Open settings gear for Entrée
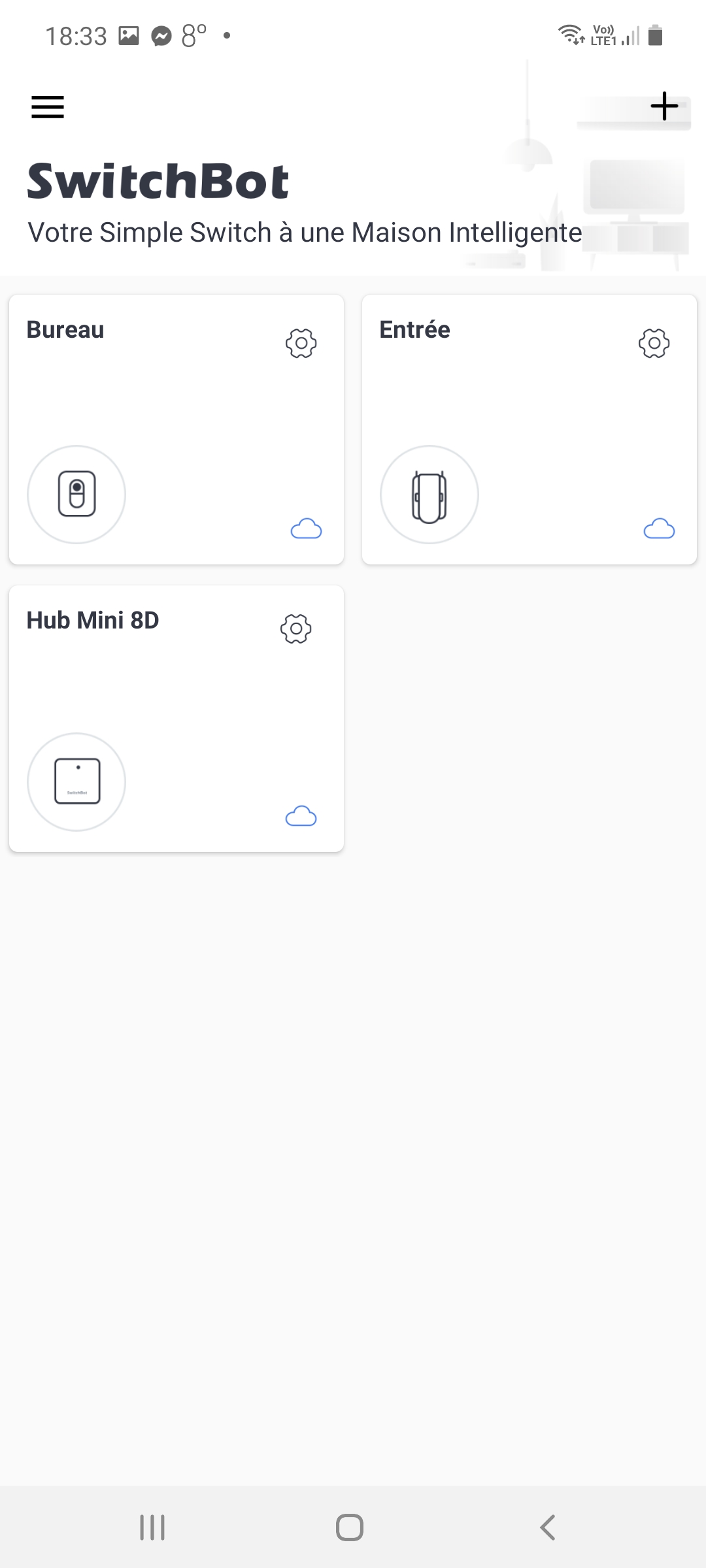This screenshot has height=1568, width=706. (x=654, y=343)
